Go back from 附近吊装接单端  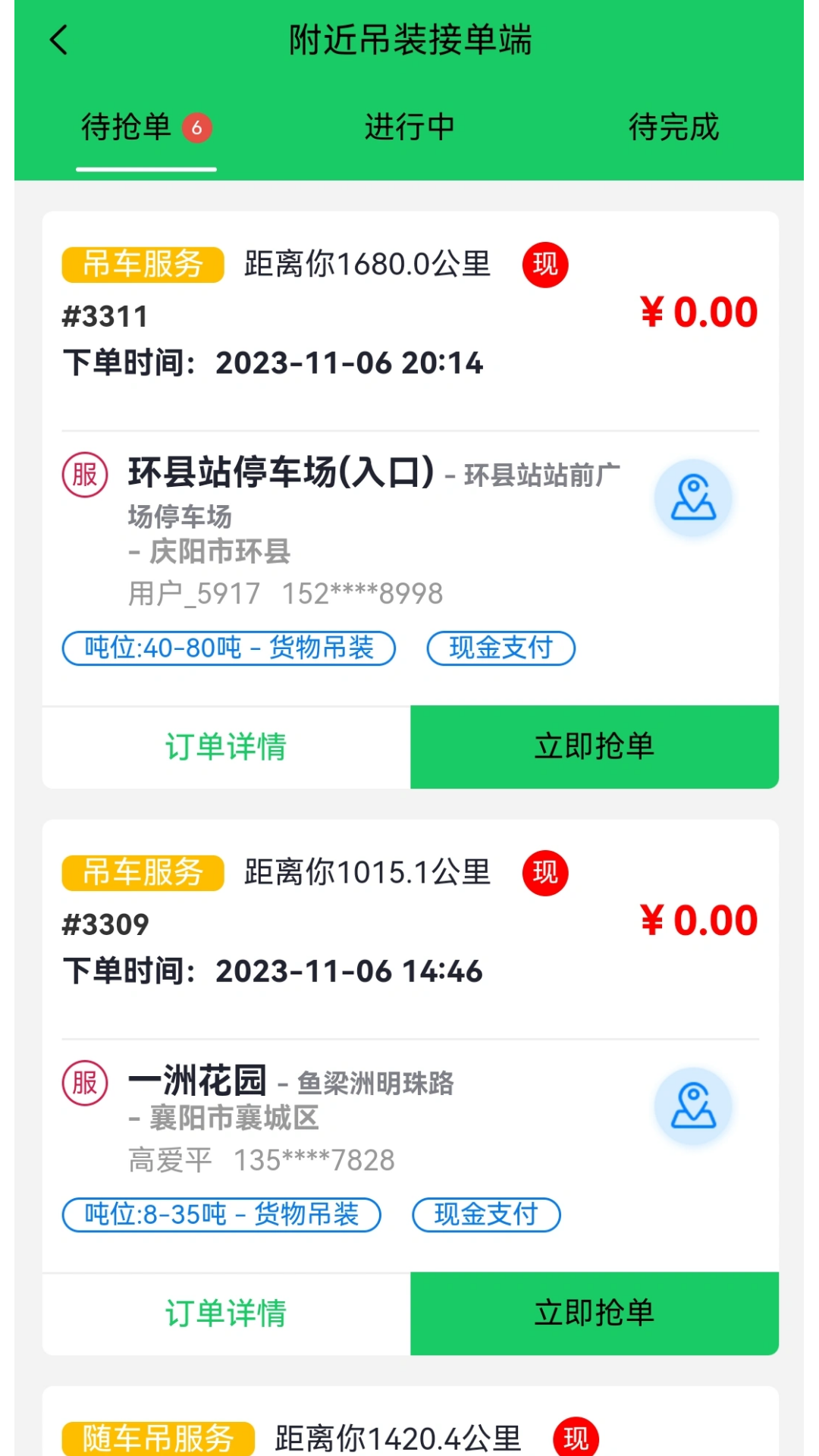(59, 39)
